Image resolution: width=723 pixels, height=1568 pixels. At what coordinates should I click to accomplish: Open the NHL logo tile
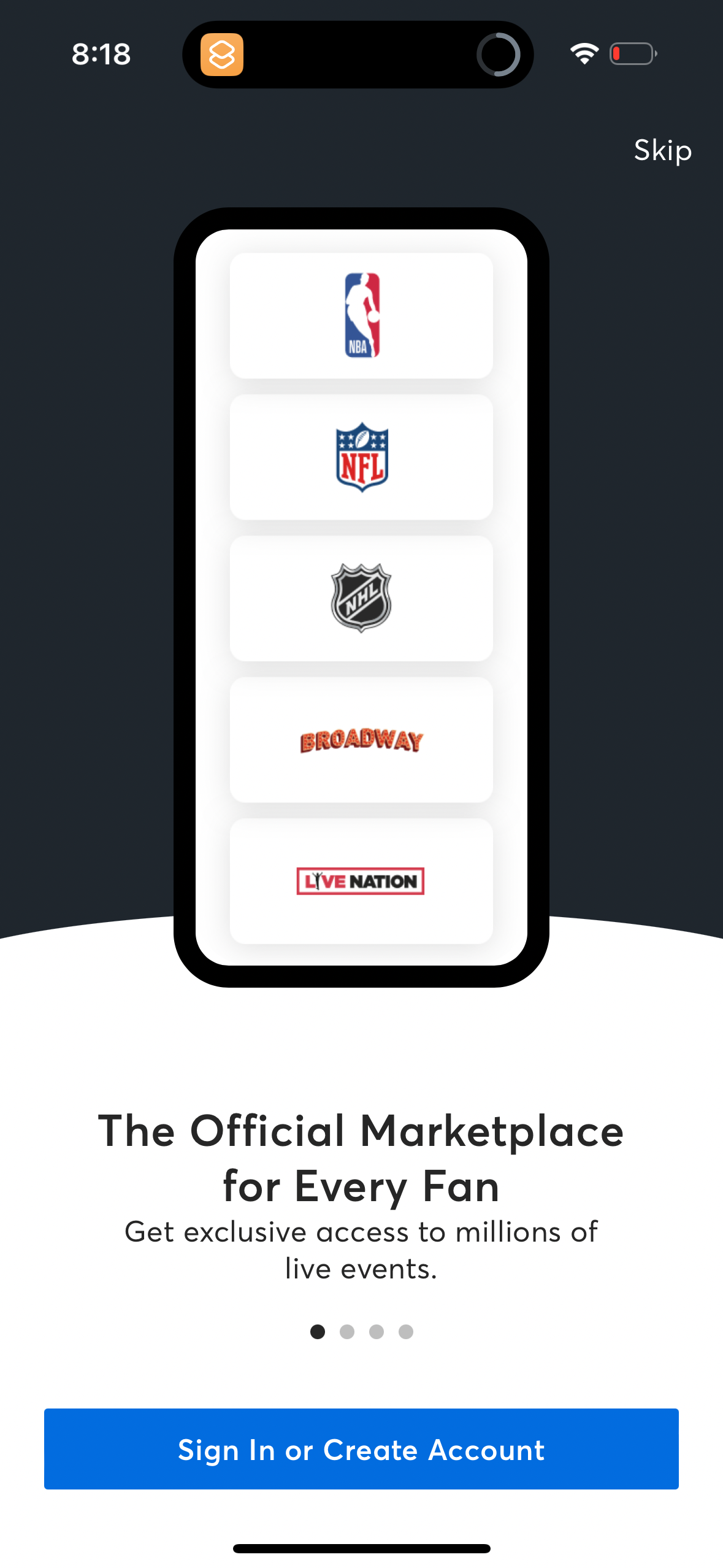tap(361, 598)
